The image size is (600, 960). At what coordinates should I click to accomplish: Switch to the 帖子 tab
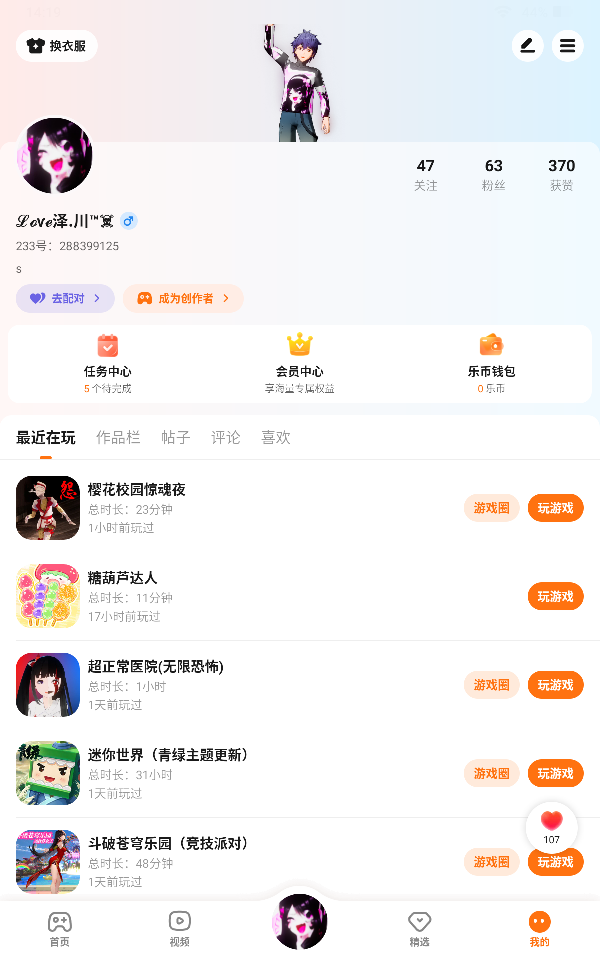176,438
